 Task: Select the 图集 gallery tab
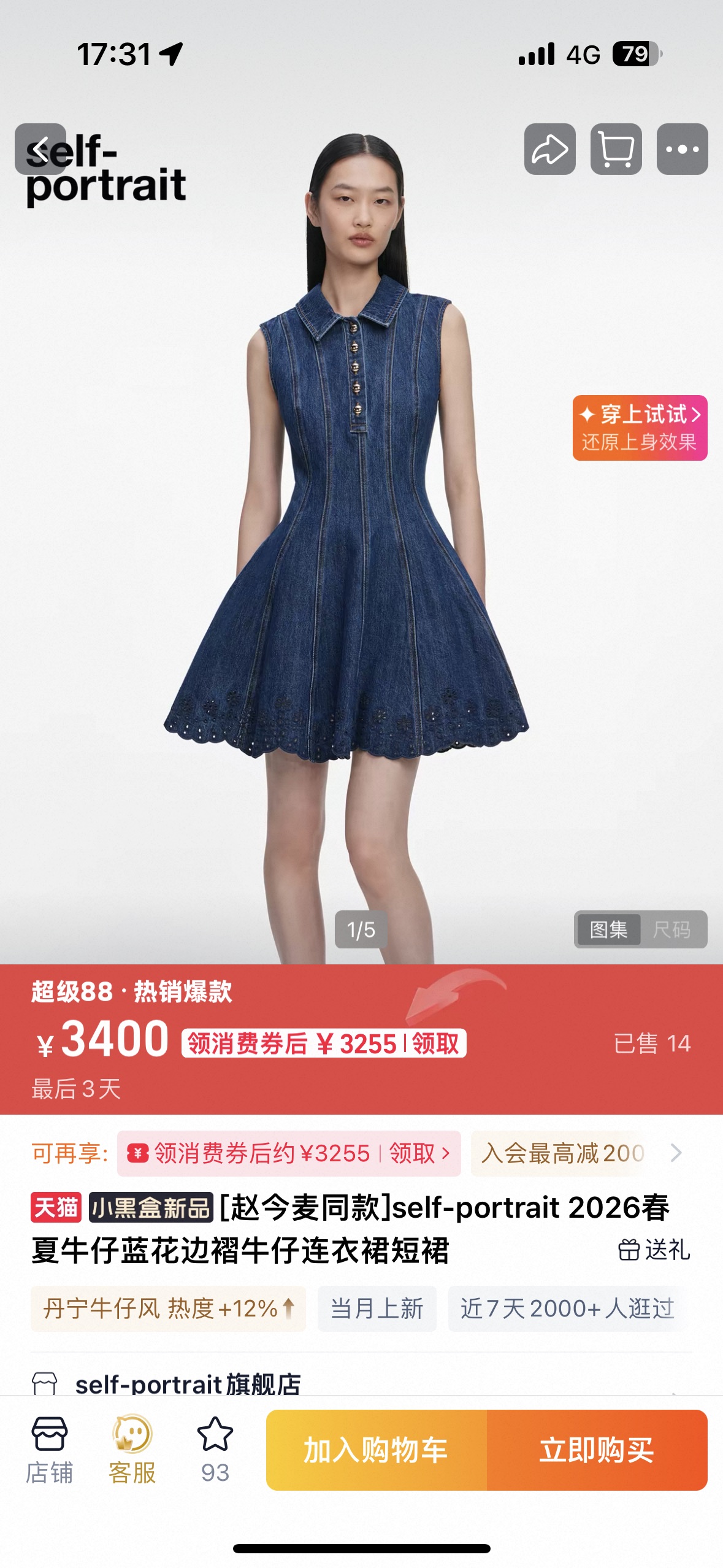pos(608,929)
